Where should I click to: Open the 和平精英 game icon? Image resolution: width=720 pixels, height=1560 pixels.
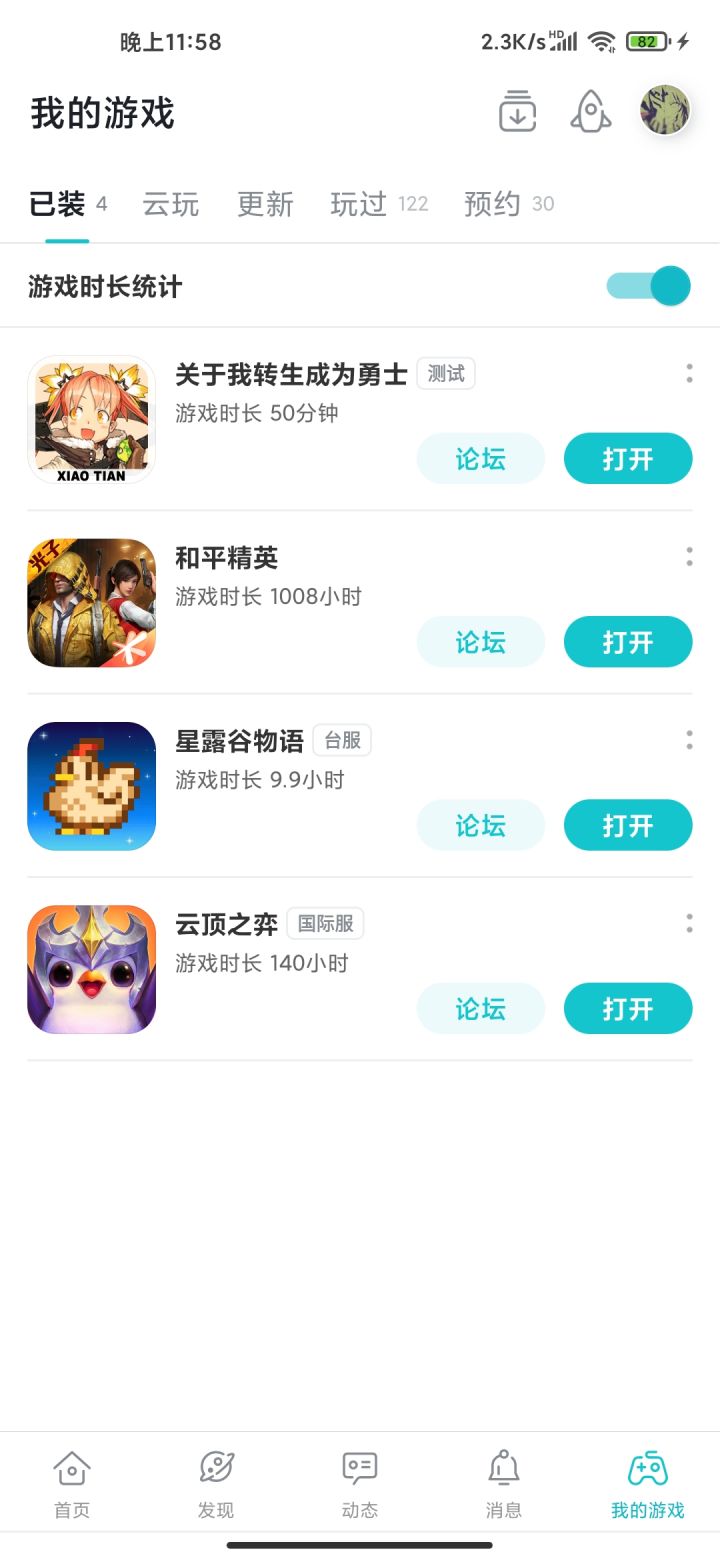coord(91,603)
